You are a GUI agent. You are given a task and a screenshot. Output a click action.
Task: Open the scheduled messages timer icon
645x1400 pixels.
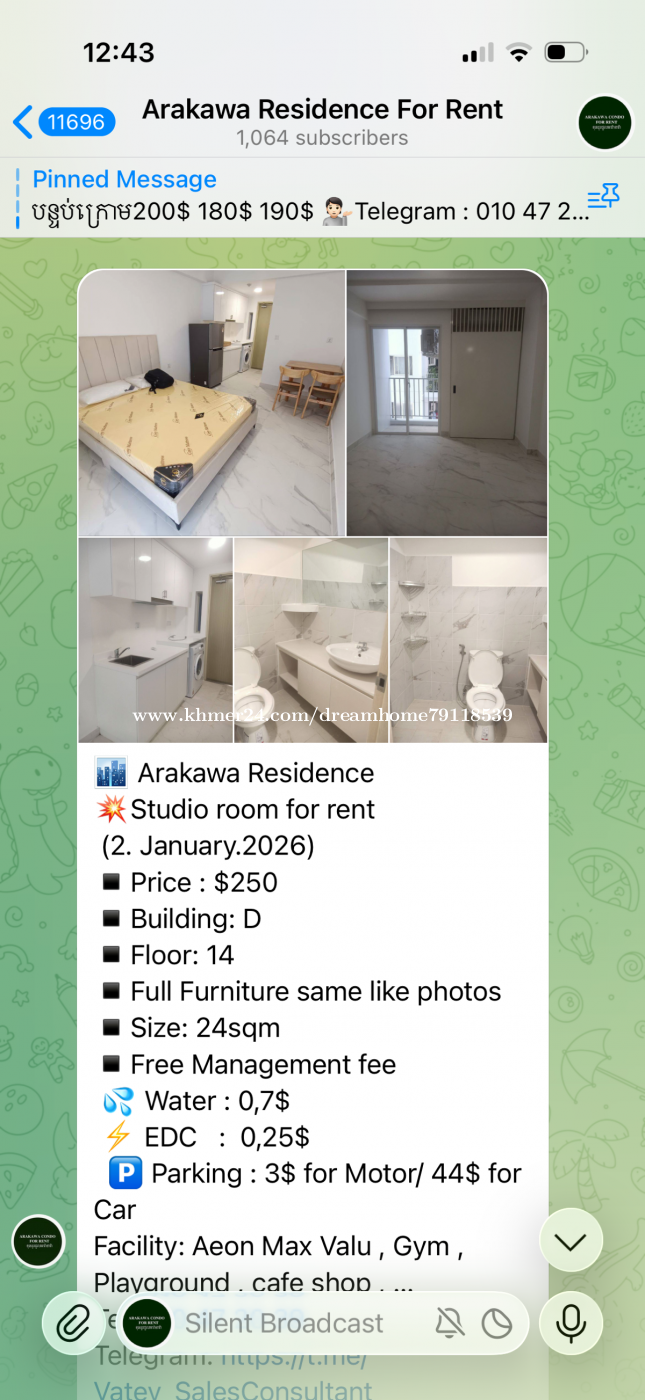[x=497, y=1324]
